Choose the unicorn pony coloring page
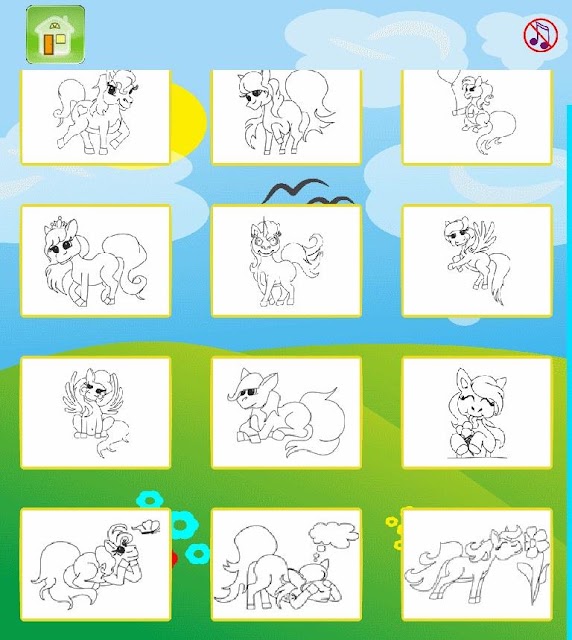The height and width of the screenshot is (640, 572). coord(286,261)
